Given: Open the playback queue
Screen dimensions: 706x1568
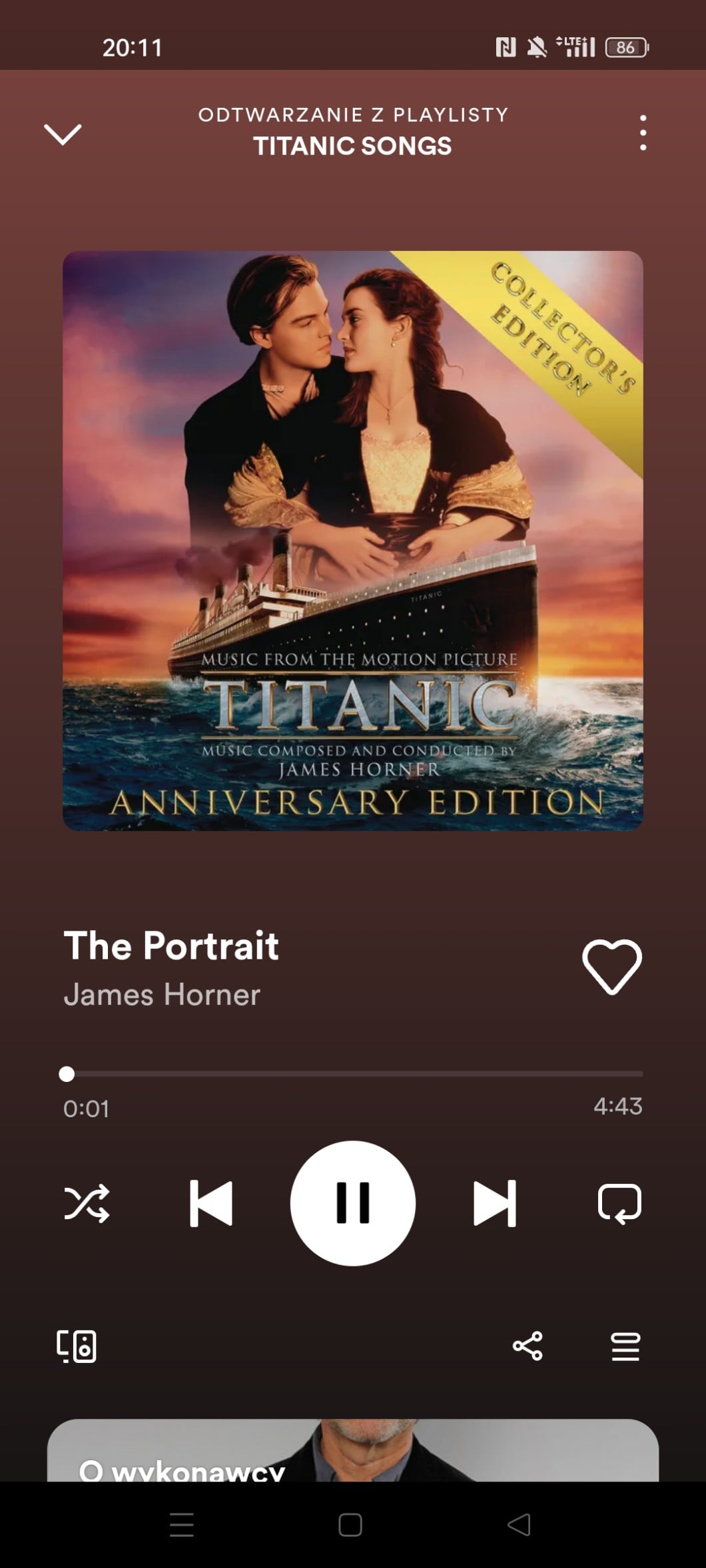Looking at the screenshot, I should click(x=625, y=1346).
